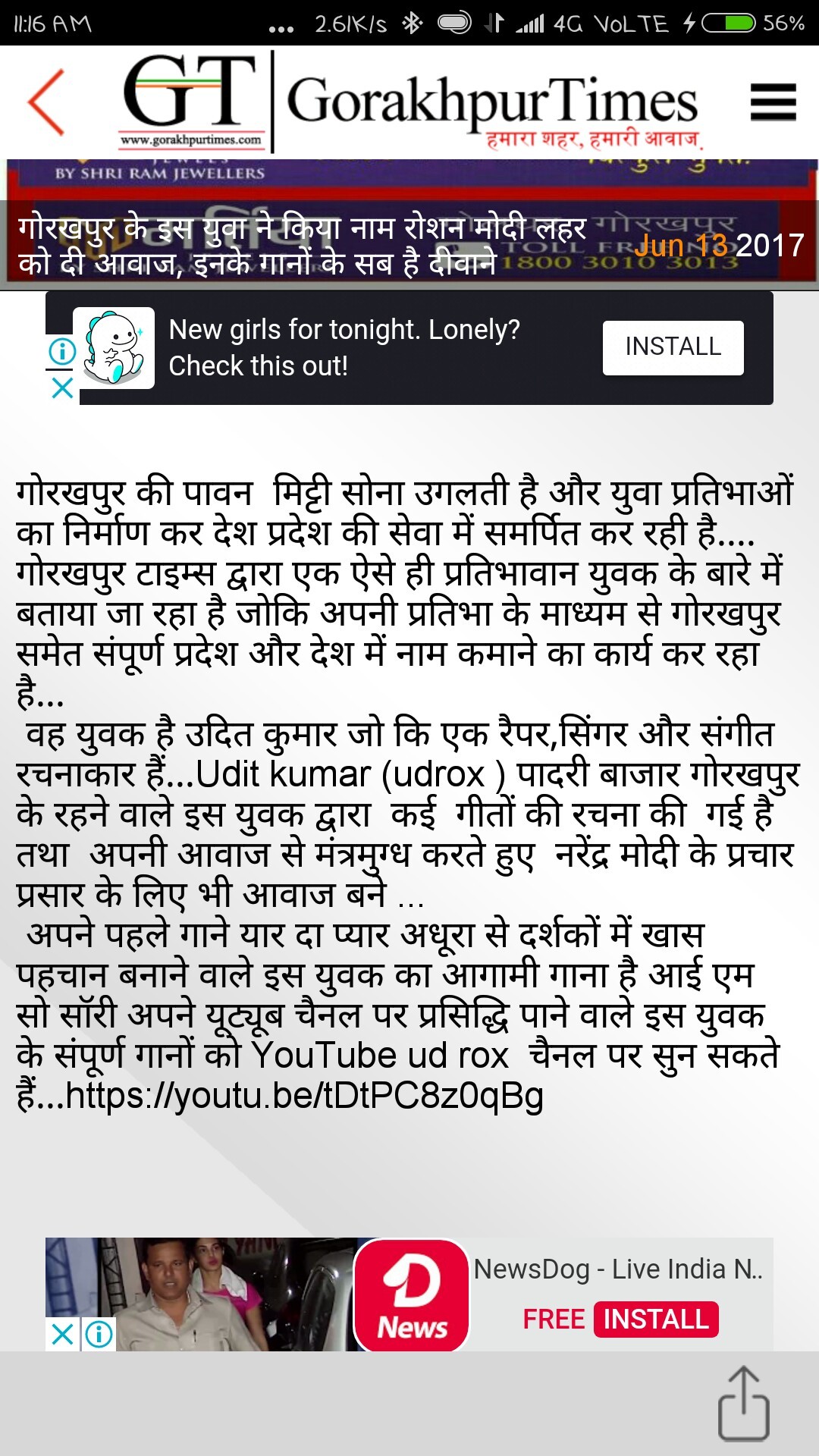Install the NewsDog app

pos(656,1319)
